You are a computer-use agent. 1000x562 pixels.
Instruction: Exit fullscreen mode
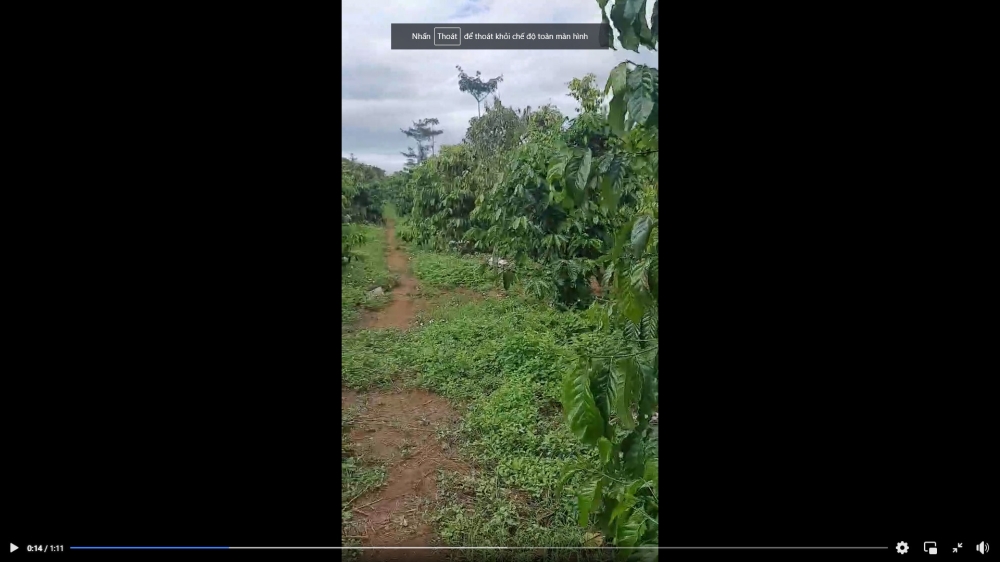(957, 548)
